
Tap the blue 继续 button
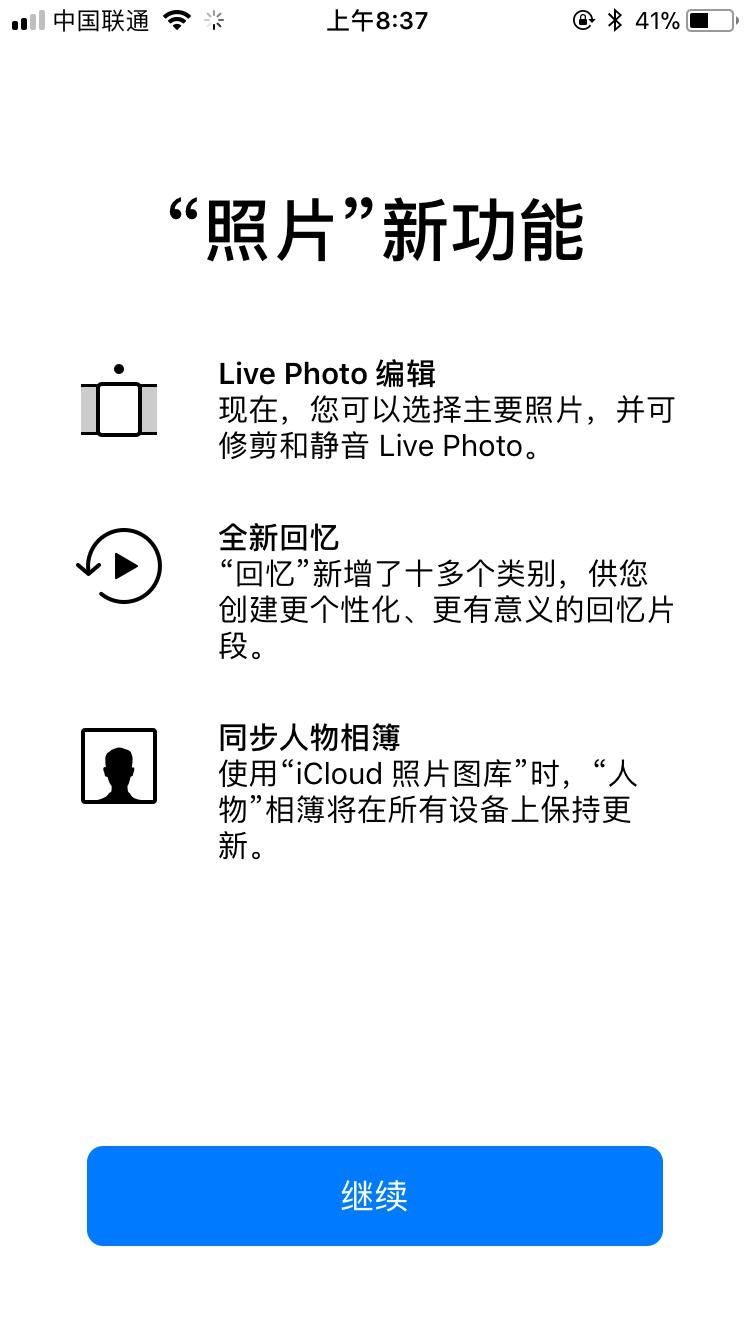coord(374,1195)
